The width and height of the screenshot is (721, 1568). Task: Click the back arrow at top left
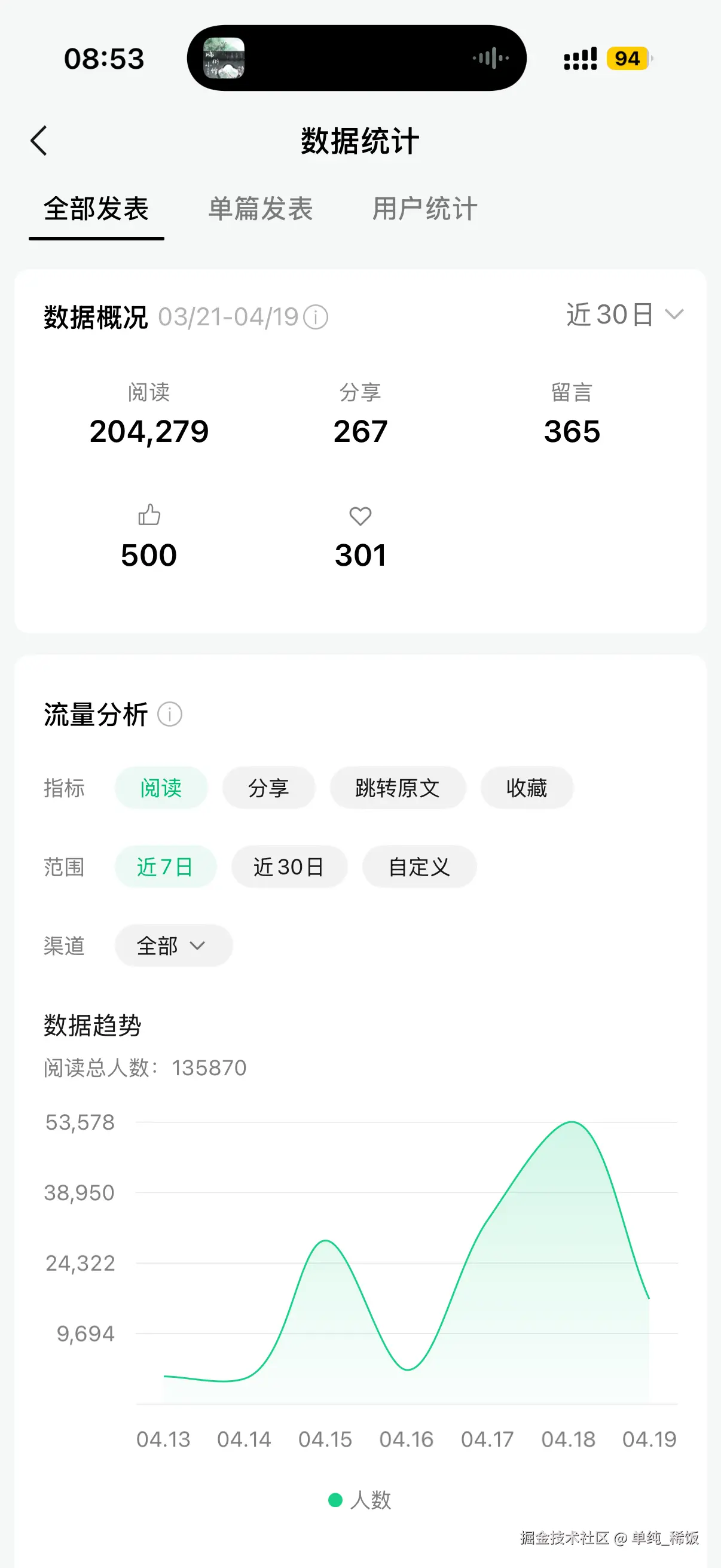pyautogui.click(x=39, y=140)
